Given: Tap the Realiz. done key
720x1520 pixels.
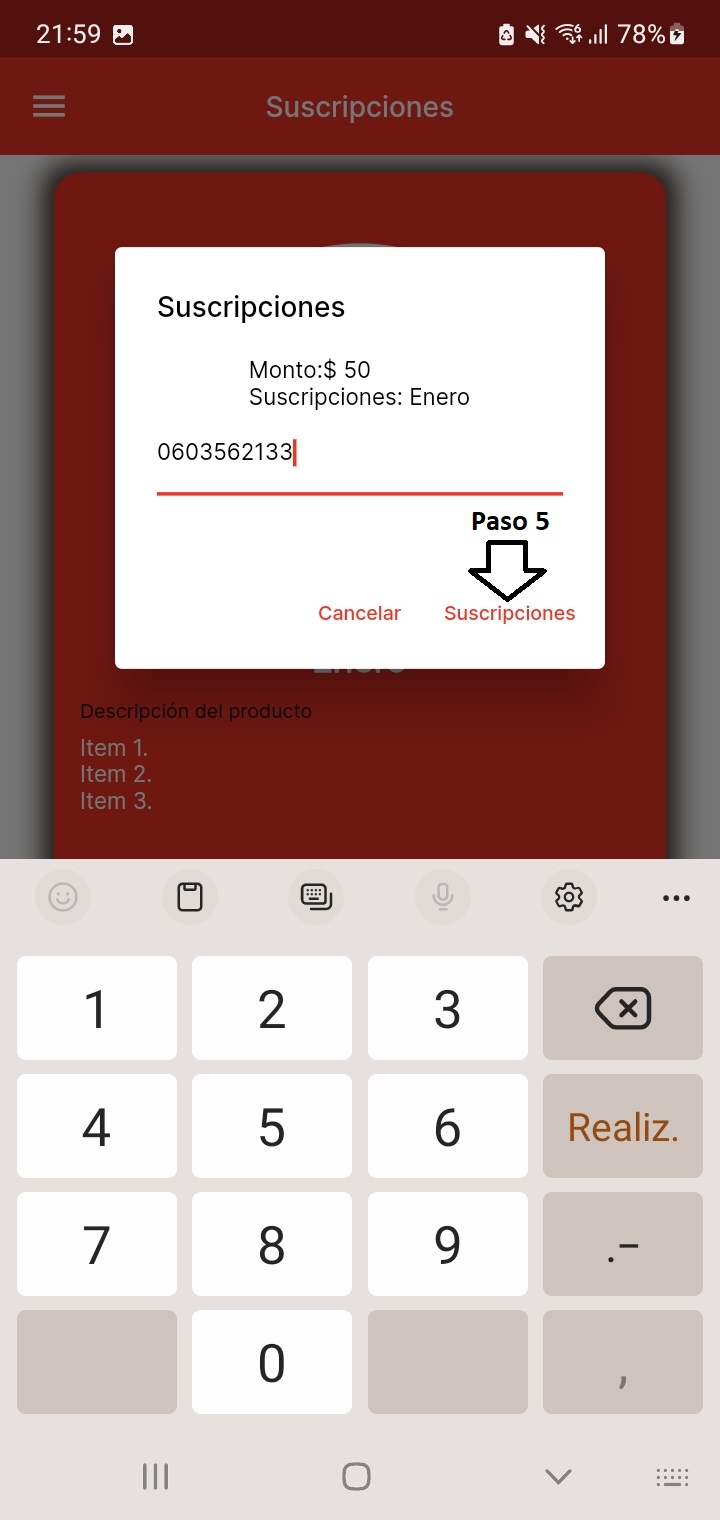Looking at the screenshot, I should [x=622, y=1127].
